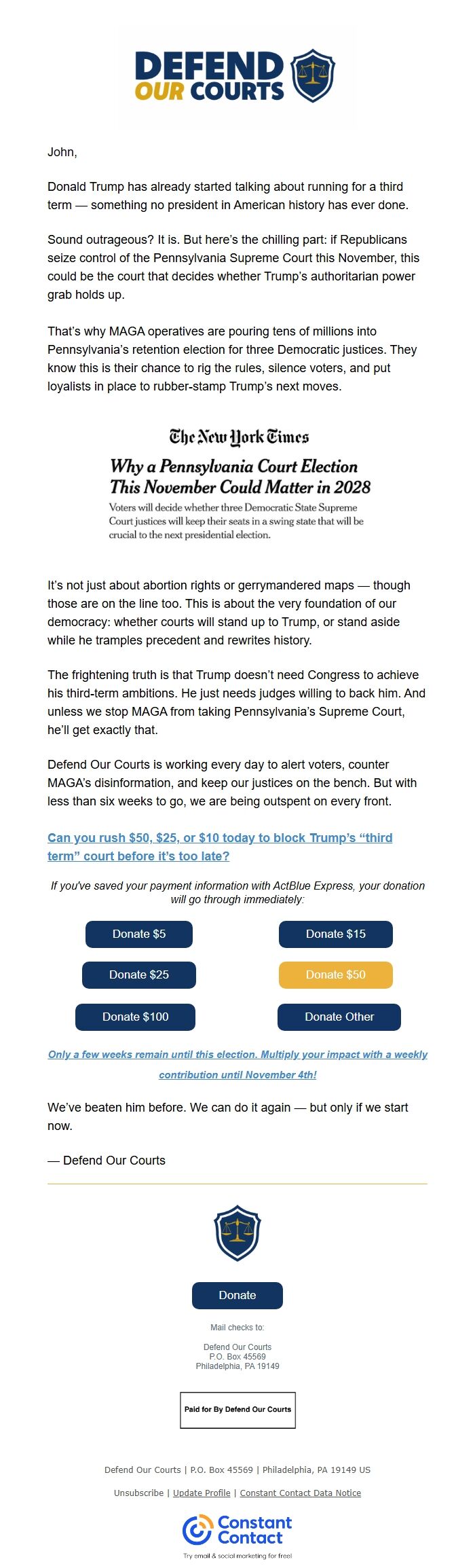Open the Donate Other amount button

tap(339, 1017)
